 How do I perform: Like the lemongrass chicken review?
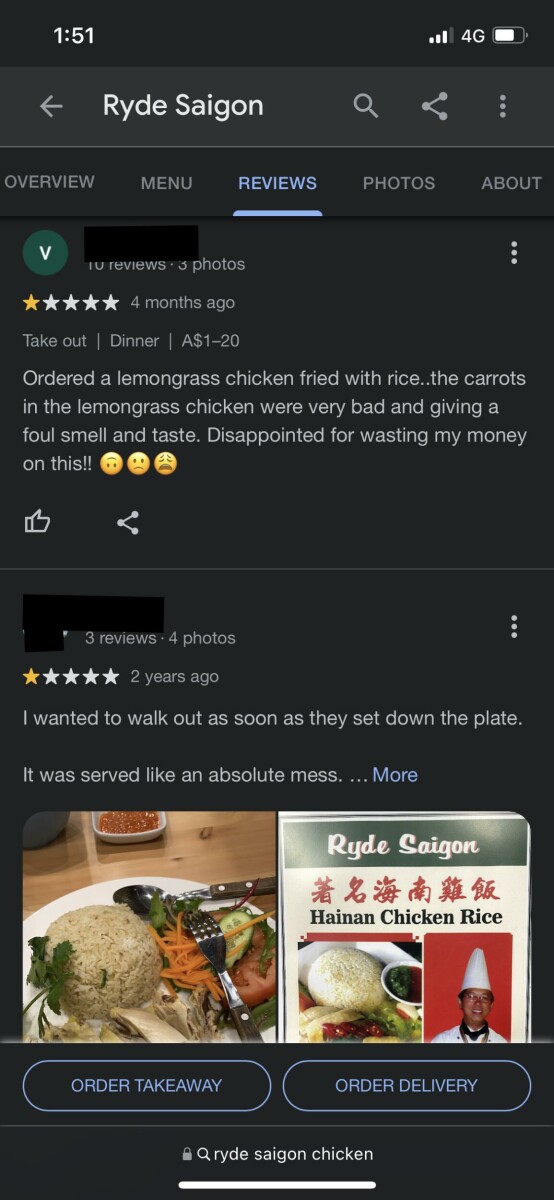pos(37,521)
